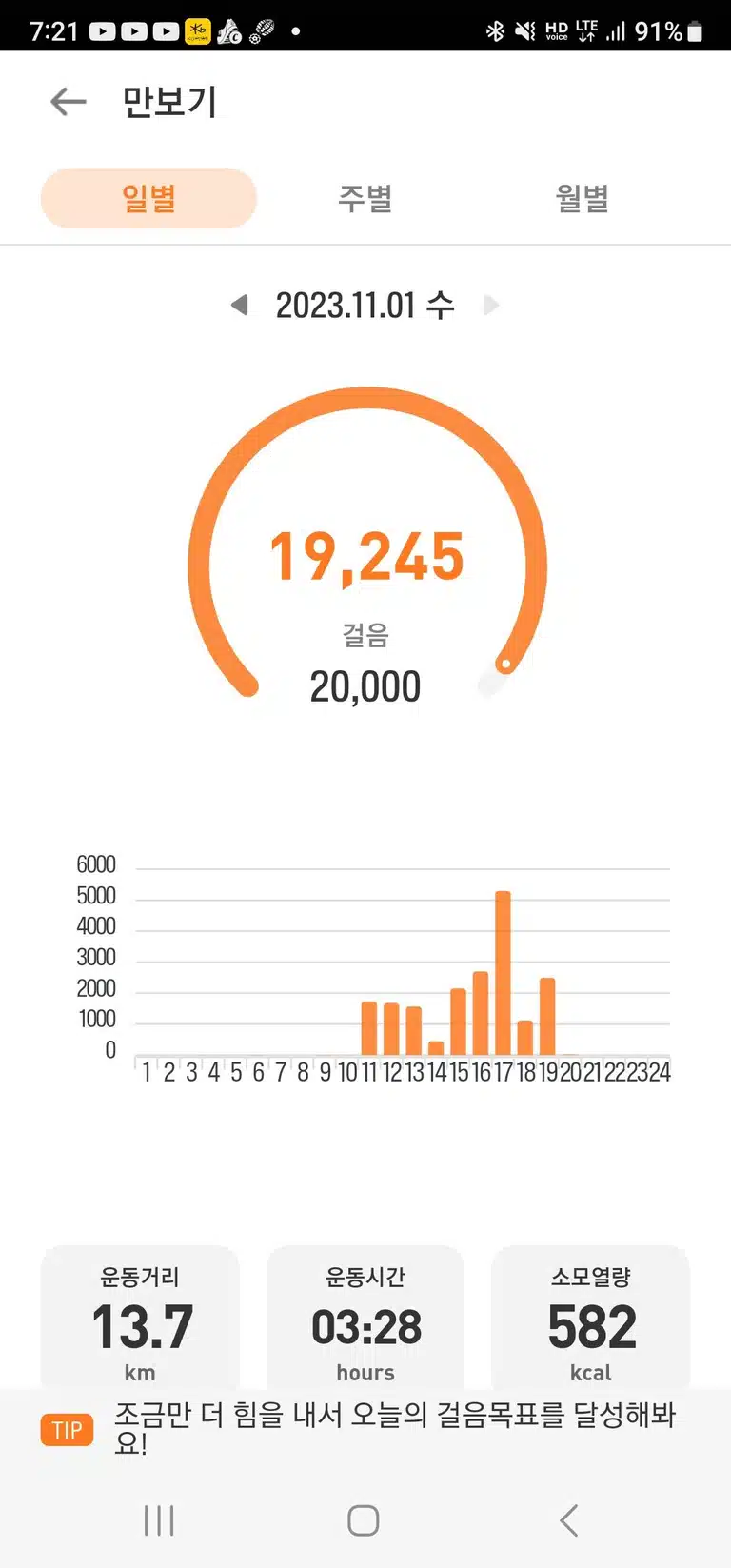Switch to the 주별 weekly tab
731x1568 pixels.
tap(365, 198)
